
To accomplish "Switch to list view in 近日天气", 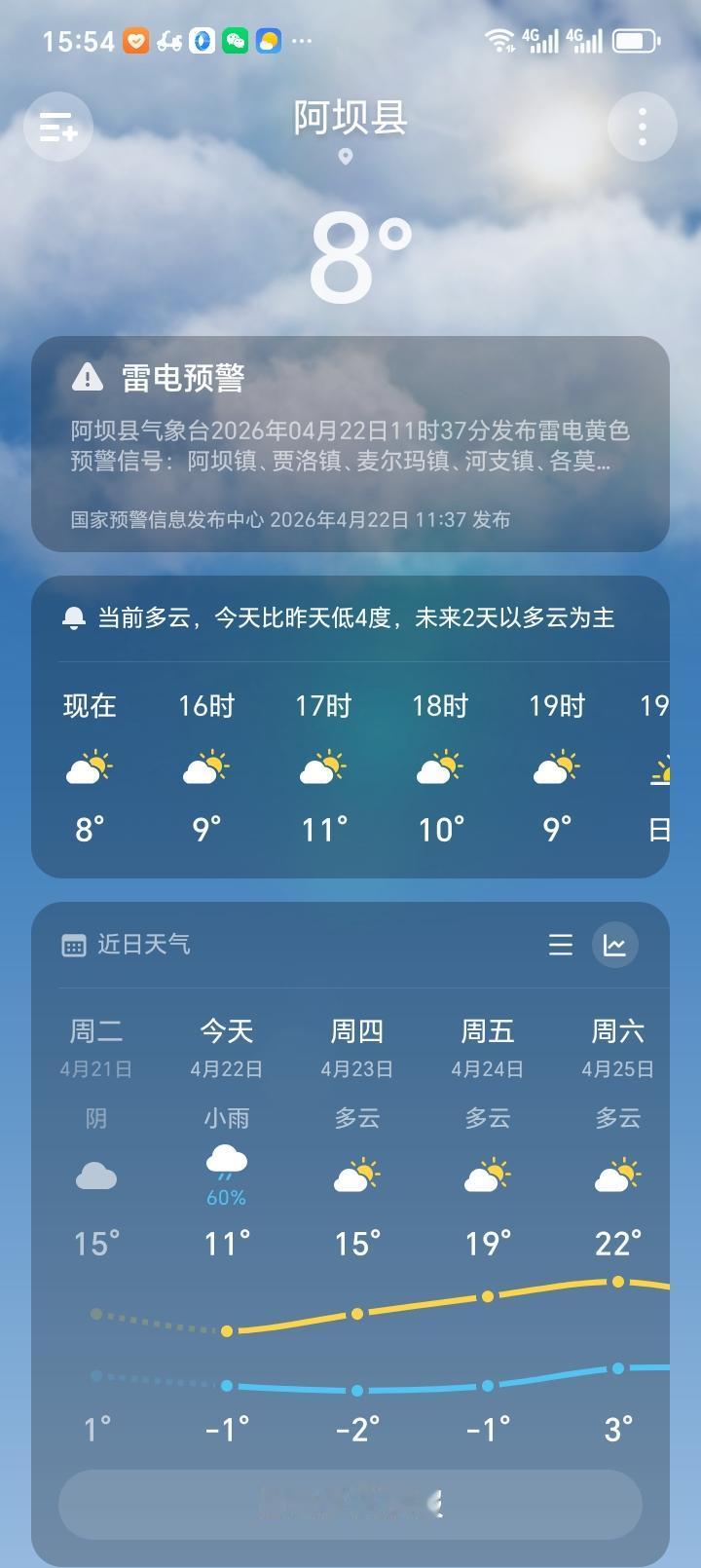I will [x=560, y=944].
